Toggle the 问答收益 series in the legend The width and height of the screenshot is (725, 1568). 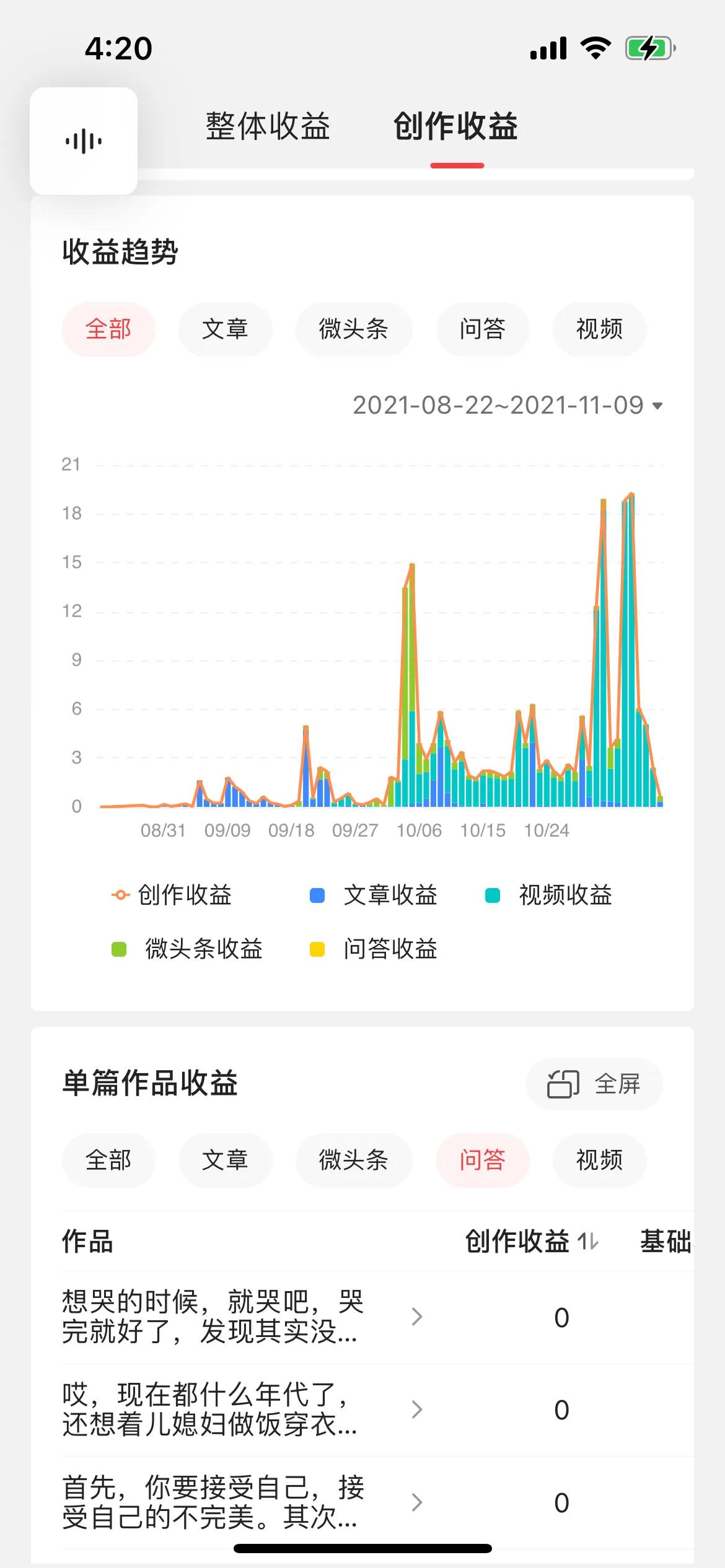tap(319, 949)
